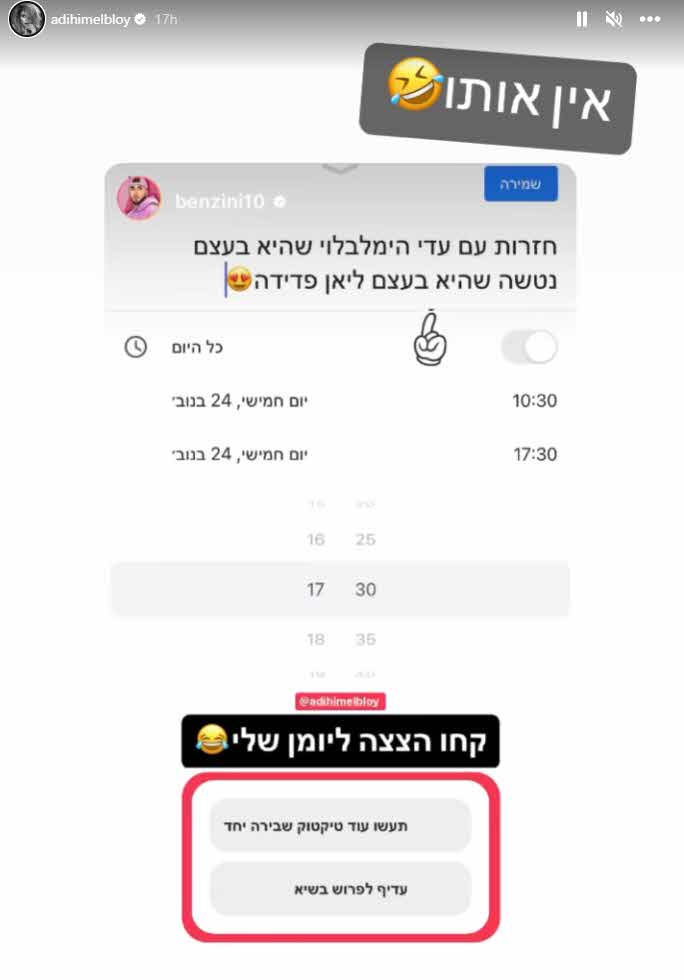The image size is (684, 980).
Task: Pause the story playback
Action: [x=582, y=19]
